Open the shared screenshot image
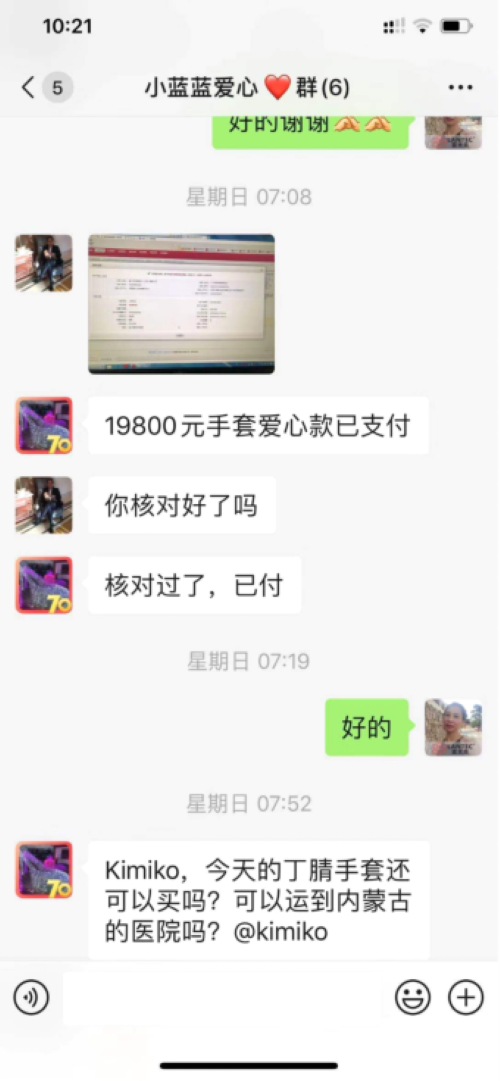 click(x=181, y=304)
